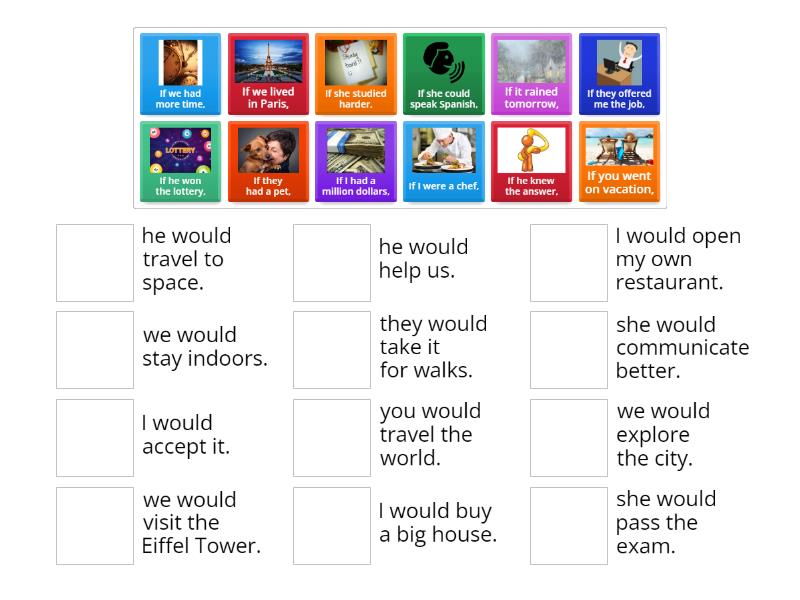Select the 'If he knew the answer' tile
800x600 pixels.
(x=531, y=162)
